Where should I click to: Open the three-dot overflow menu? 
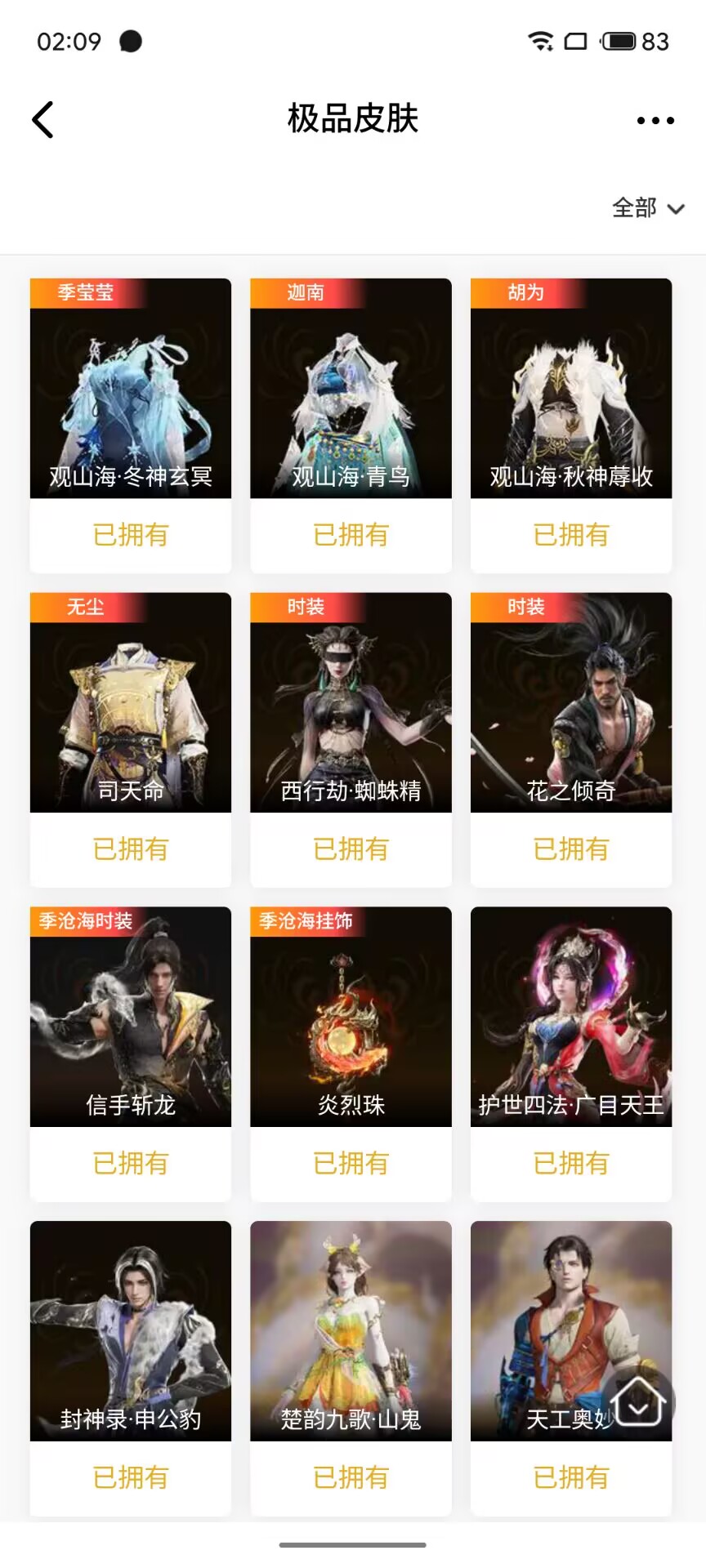655,121
